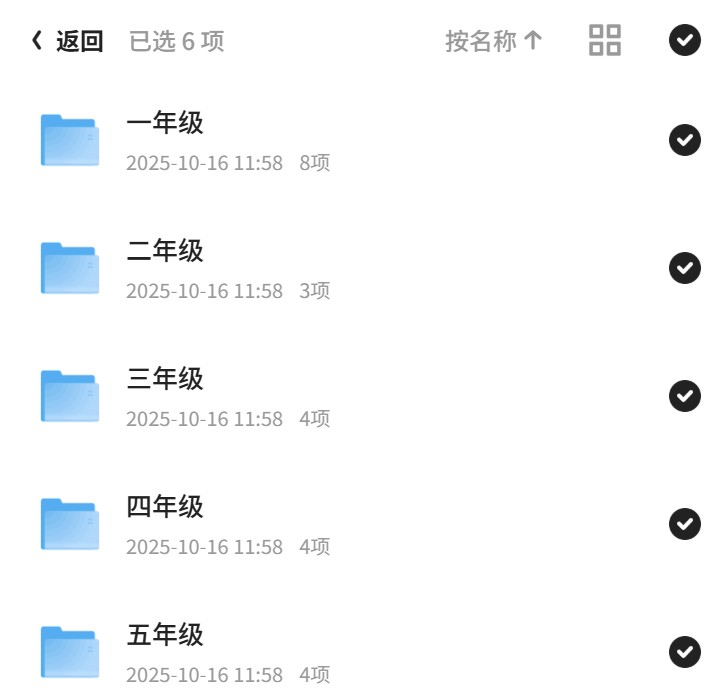
Task: Switch to grid view layout
Action: 605,40
